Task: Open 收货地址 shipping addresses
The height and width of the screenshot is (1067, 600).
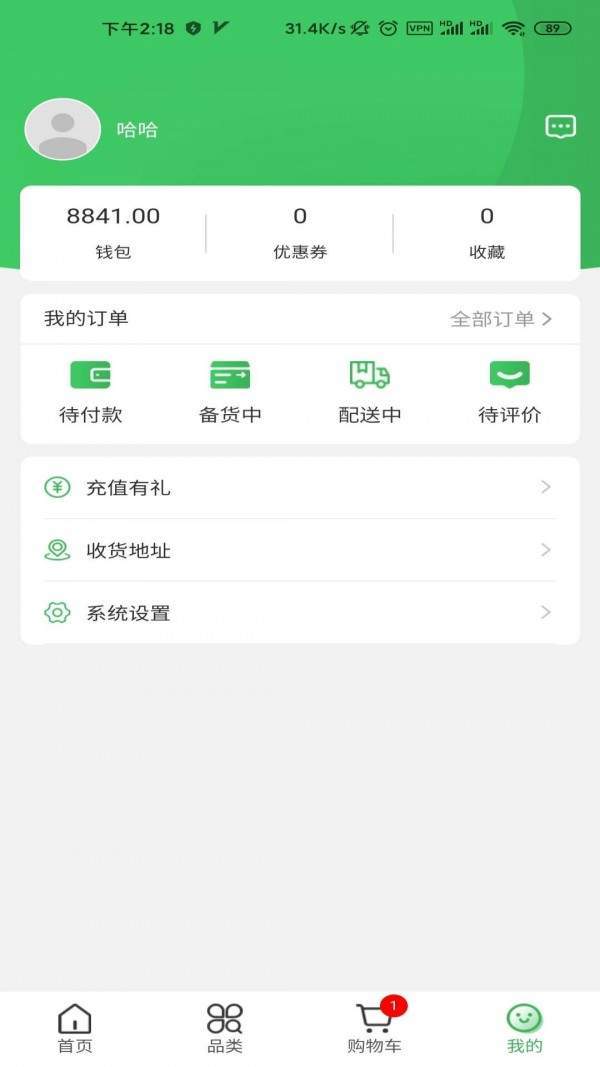Action: coord(300,550)
